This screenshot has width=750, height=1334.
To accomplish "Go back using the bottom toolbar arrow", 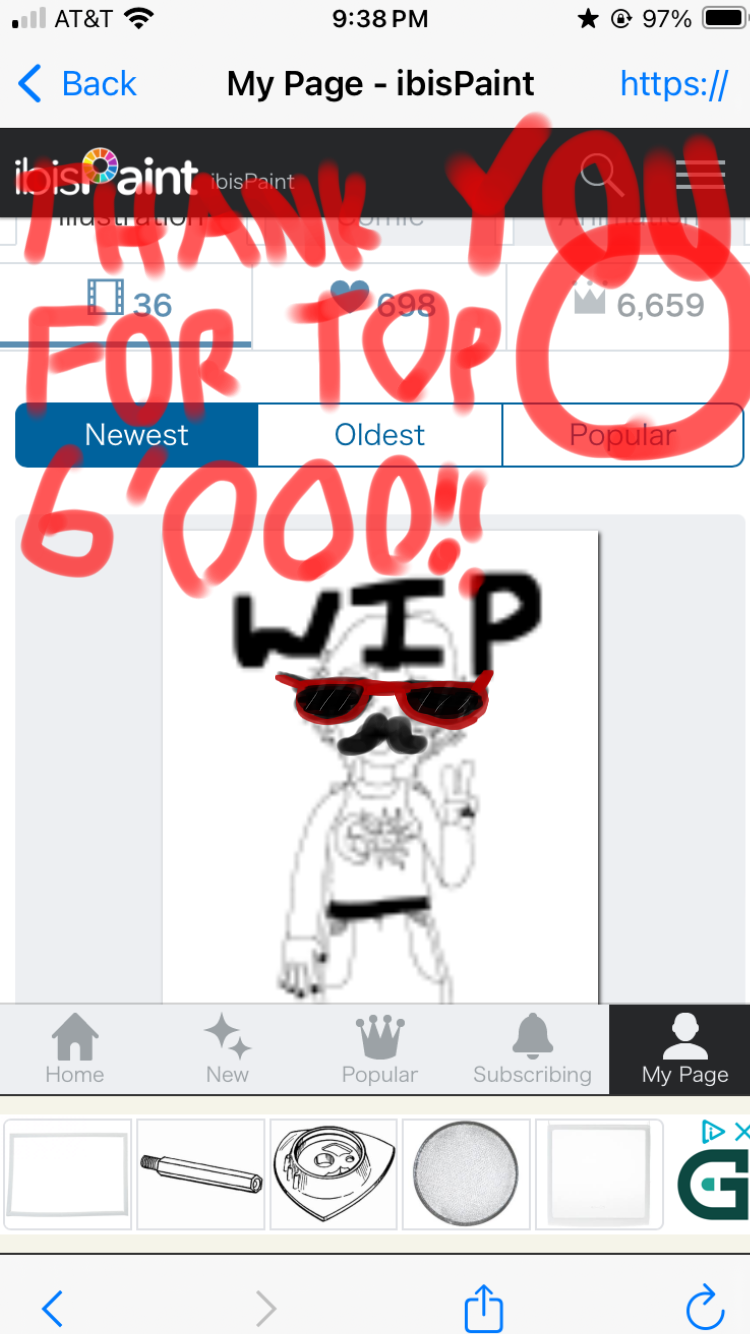I will pos(53,1307).
